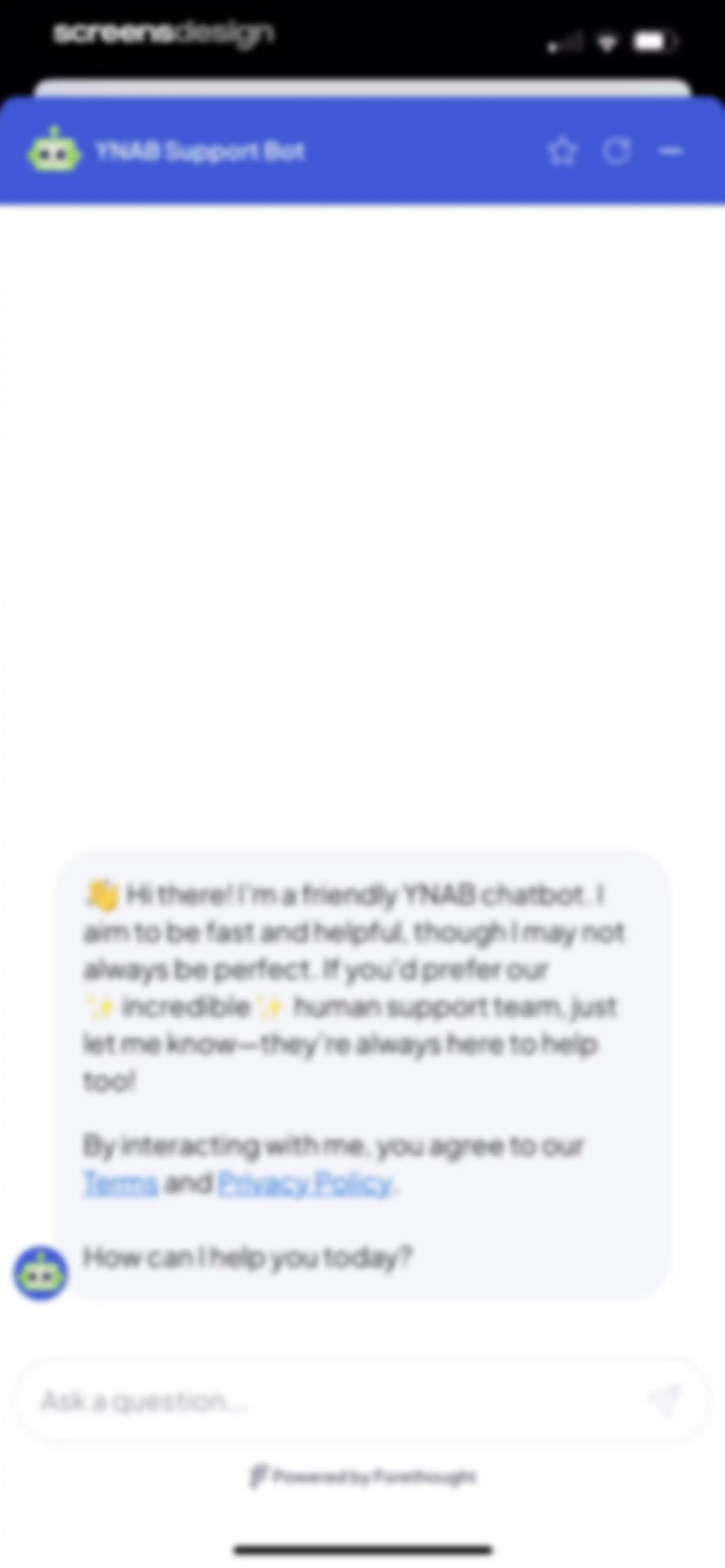Minimize the YNAB Support Bot window
Image resolution: width=725 pixels, height=1568 pixels.
tap(671, 151)
